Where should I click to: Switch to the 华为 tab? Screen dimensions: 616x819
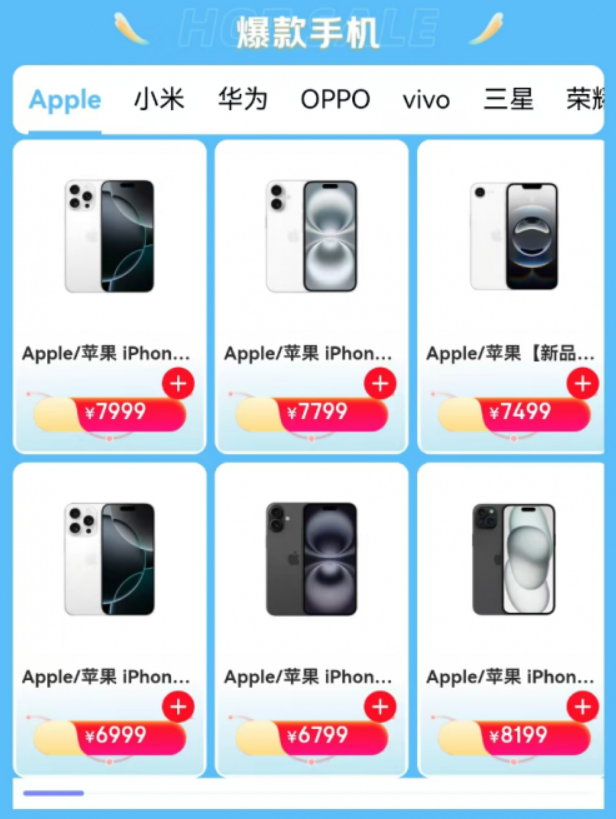point(243,99)
